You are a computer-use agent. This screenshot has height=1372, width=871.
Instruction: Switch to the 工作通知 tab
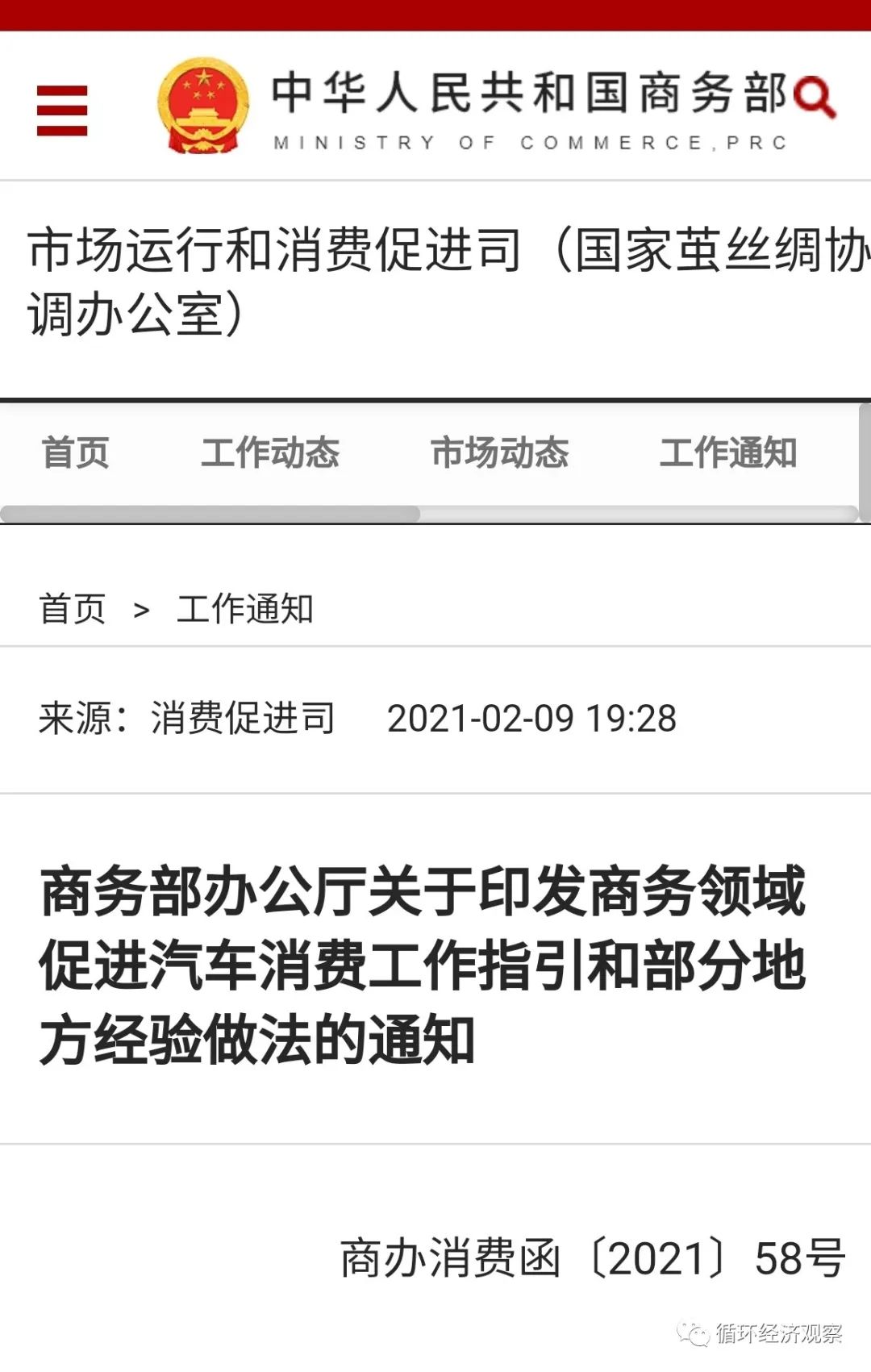click(x=728, y=452)
